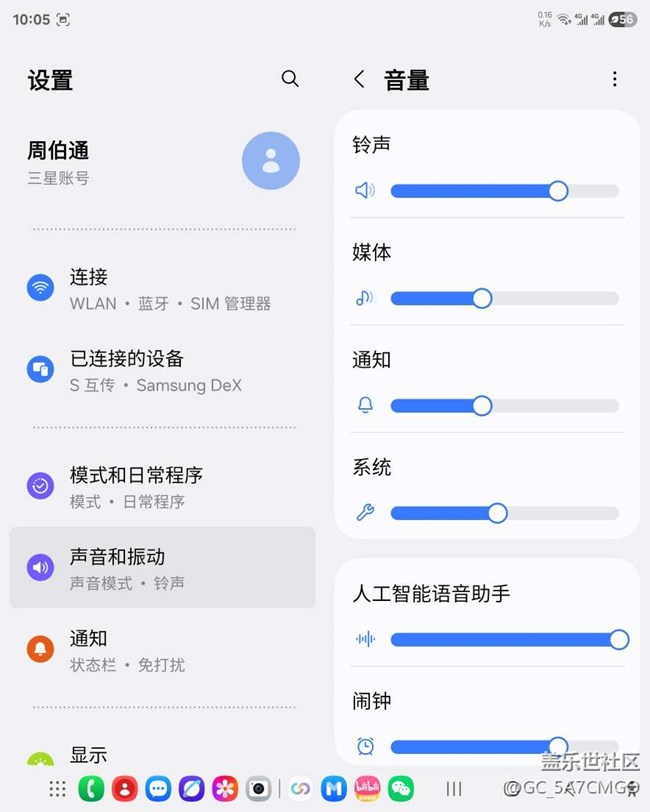This screenshot has width=650, height=812.
Task: Select 声音和振动 settings row
Action: point(163,568)
